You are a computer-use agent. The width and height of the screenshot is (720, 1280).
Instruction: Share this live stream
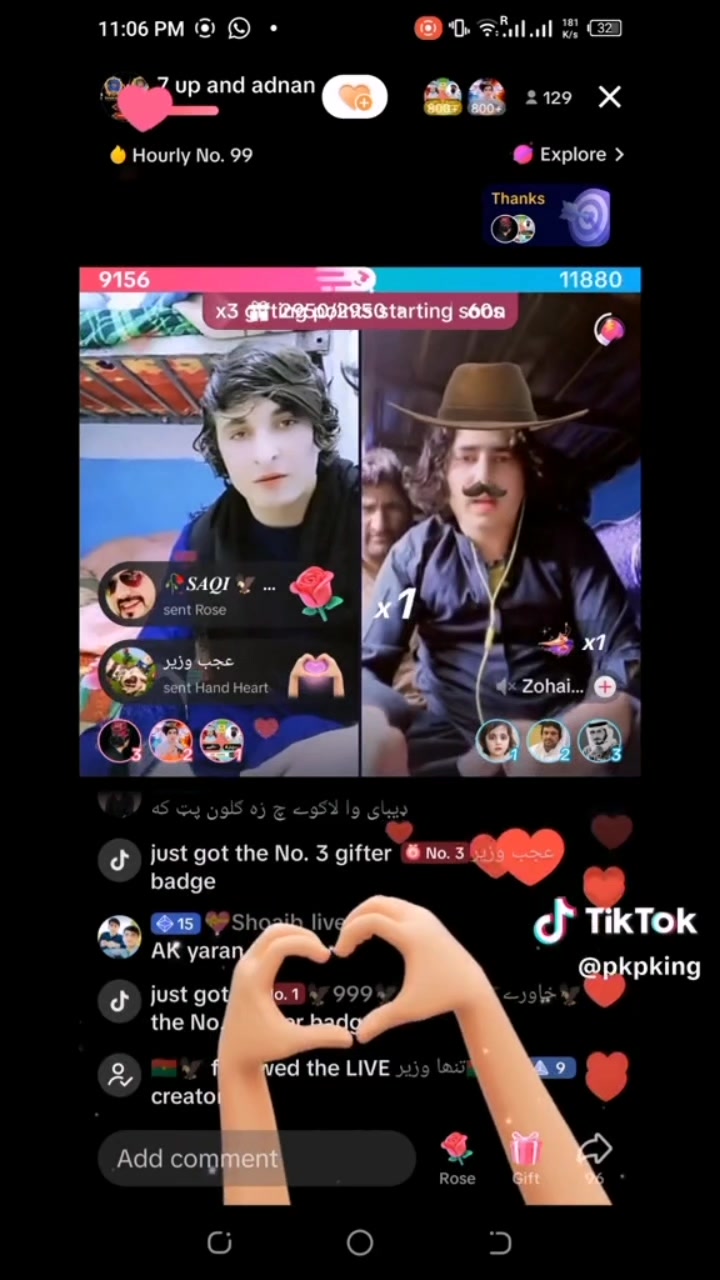pyautogui.click(x=594, y=1158)
